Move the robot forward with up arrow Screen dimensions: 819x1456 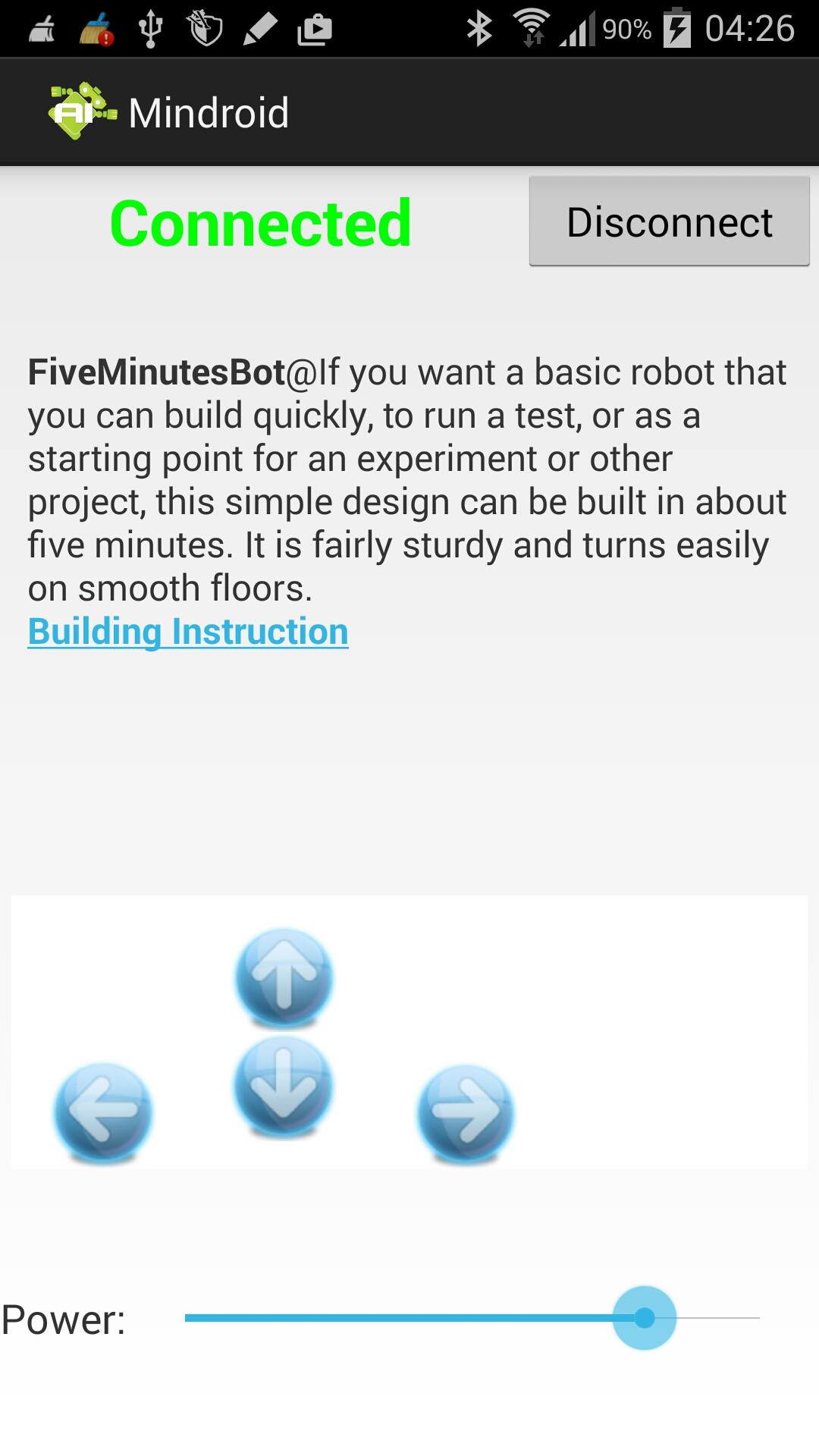point(284,977)
